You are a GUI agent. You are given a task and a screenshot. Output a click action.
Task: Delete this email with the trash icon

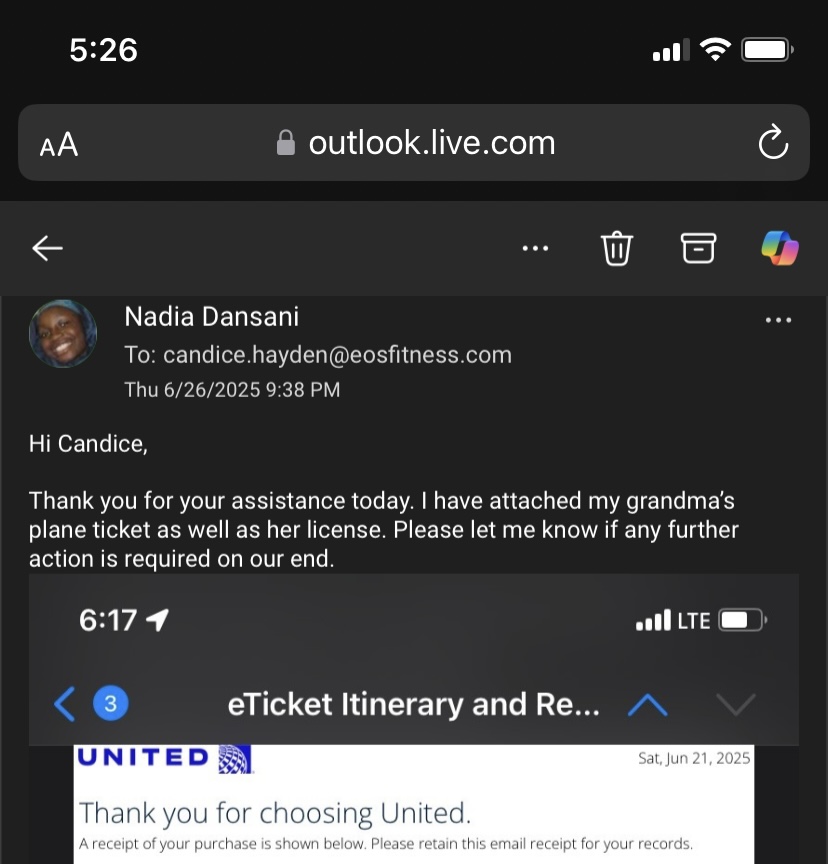(617, 248)
